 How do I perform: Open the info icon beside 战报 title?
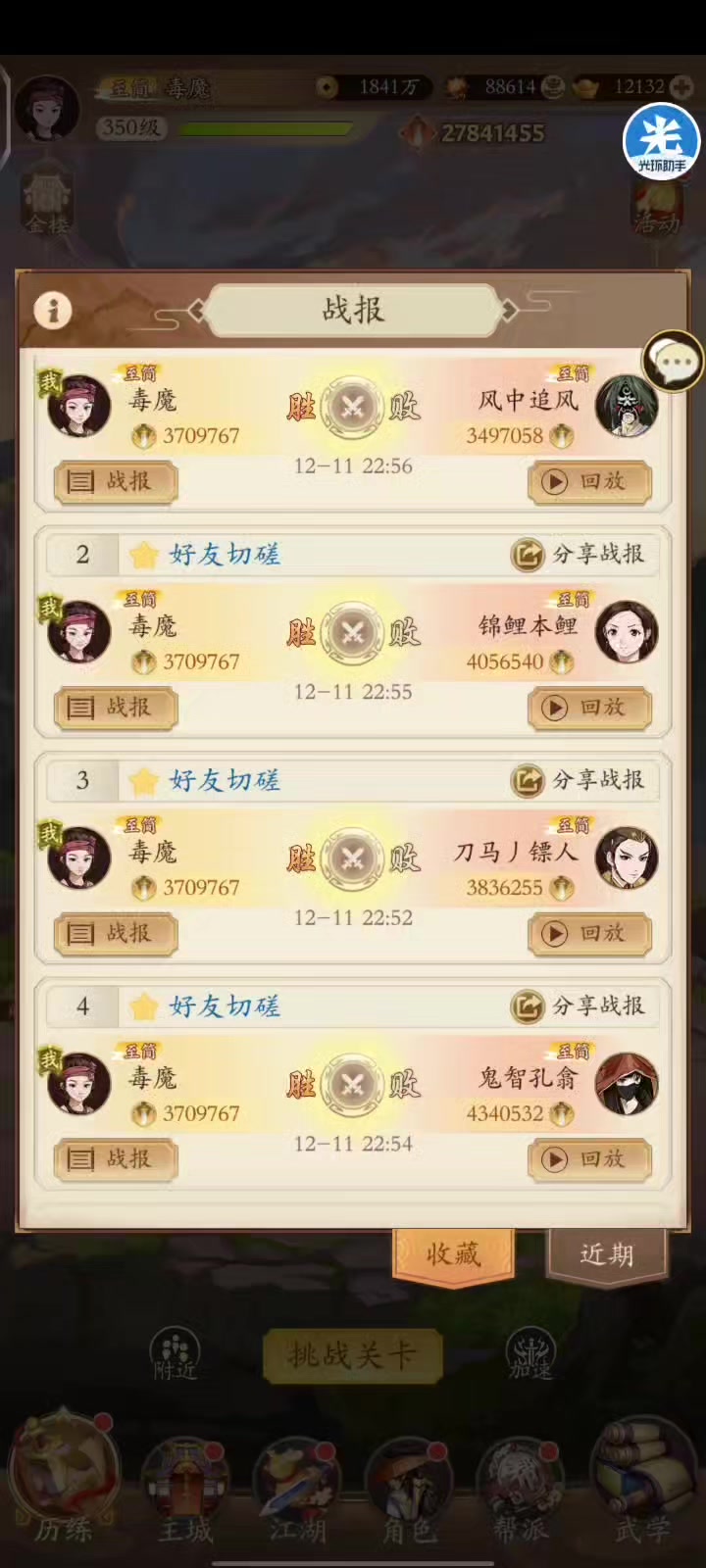click(x=53, y=311)
